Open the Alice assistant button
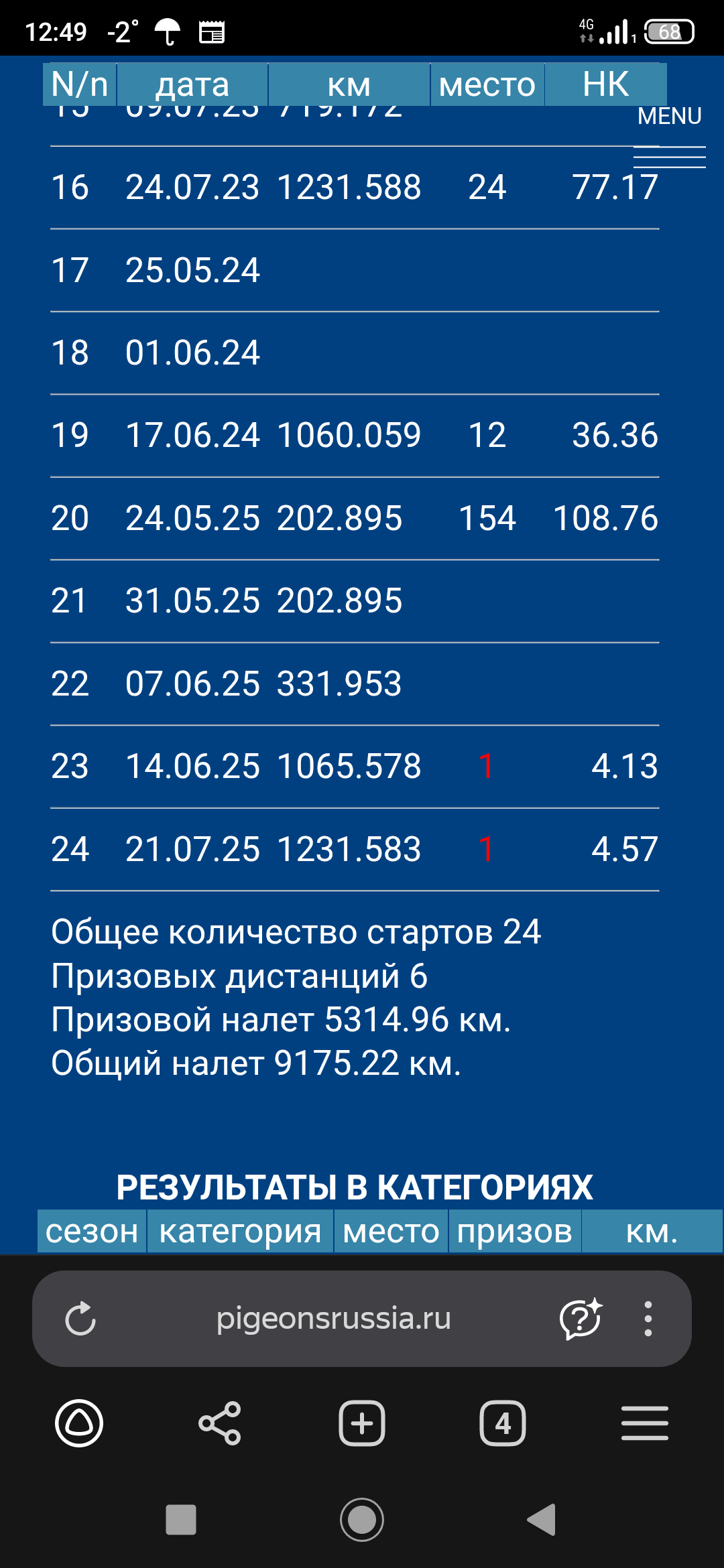The width and height of the screenshot is (724, 1568). click(79, 1423)
